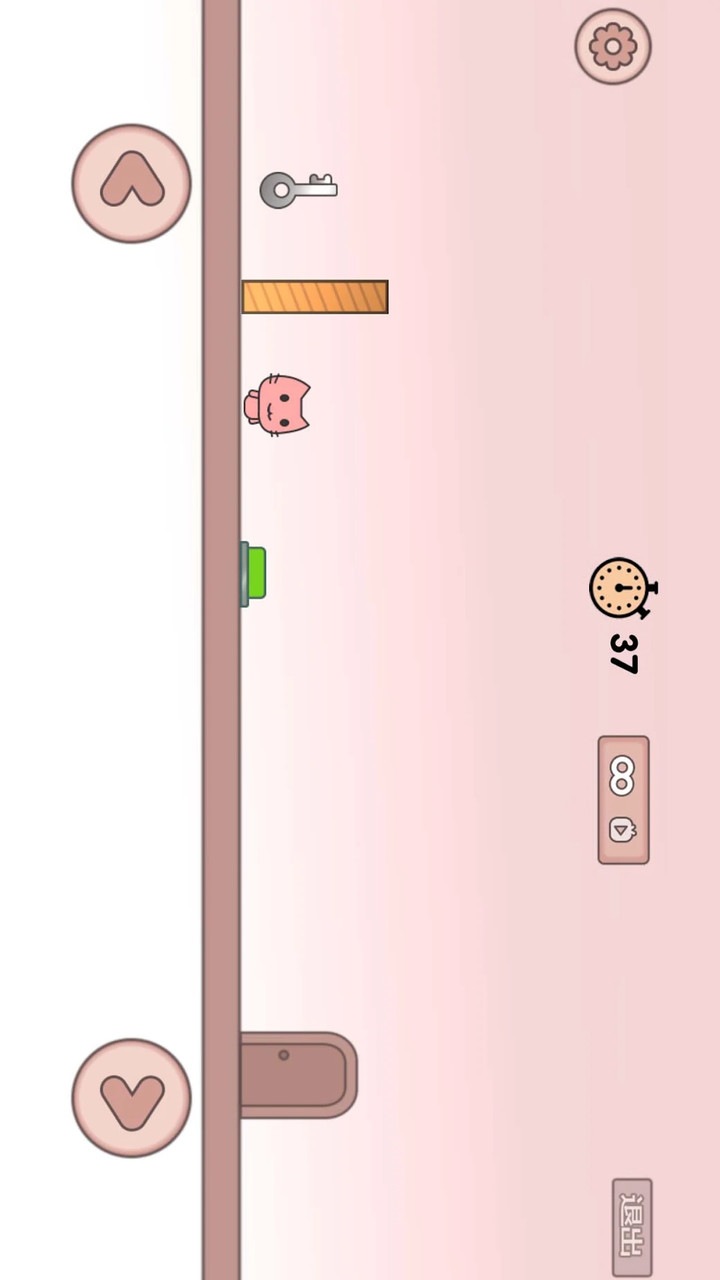Watch video for infinite time
This screenshot has width=720, height=1280.
(623, 800)
